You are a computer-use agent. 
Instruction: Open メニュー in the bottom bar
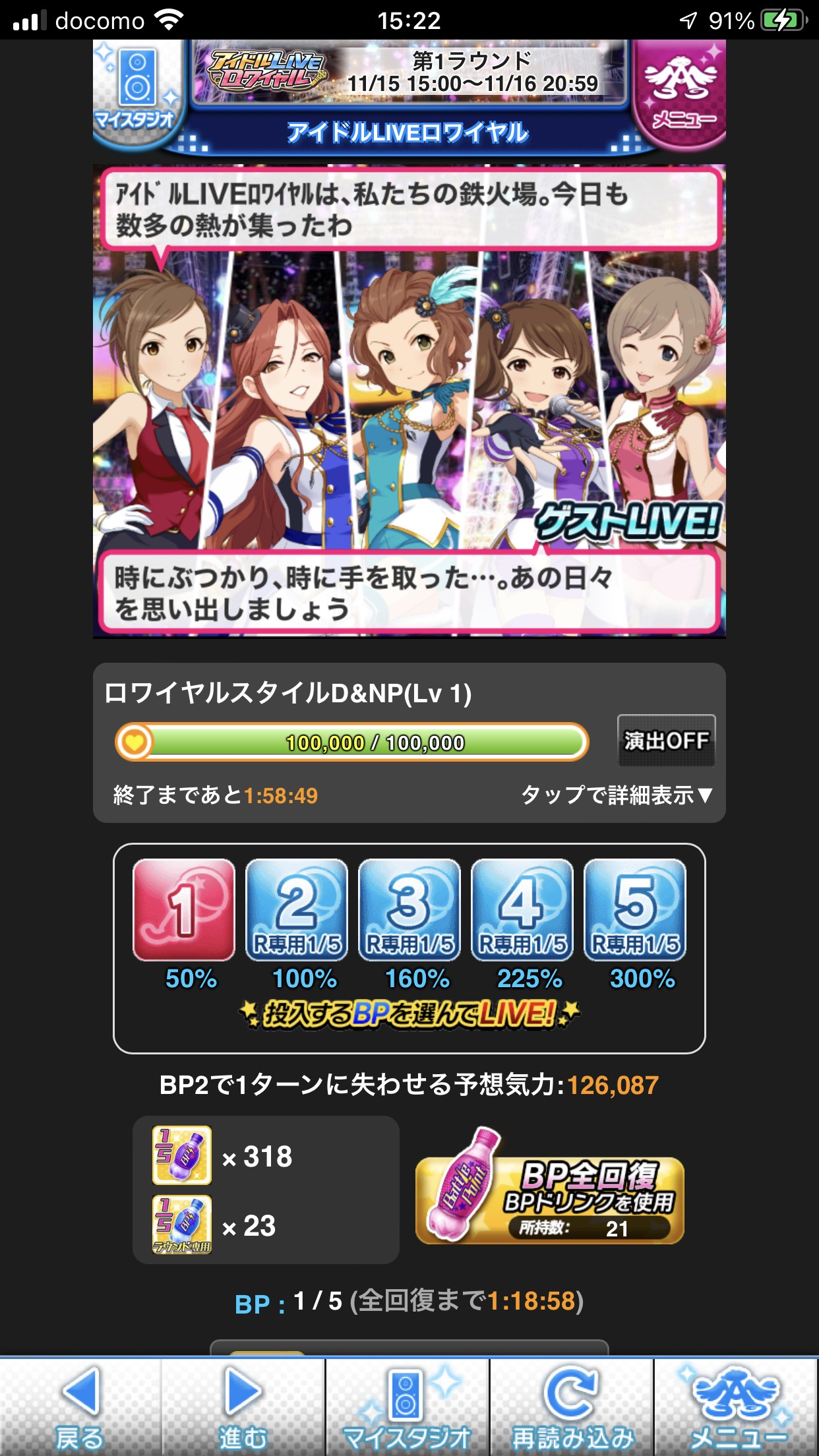tap(737, 1407)
